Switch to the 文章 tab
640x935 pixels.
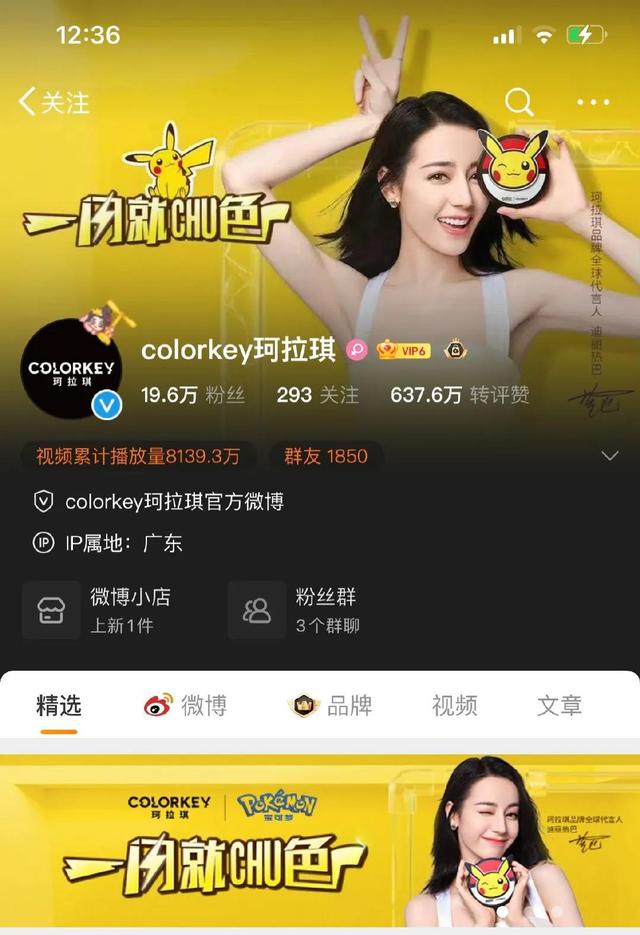[559, 705]
